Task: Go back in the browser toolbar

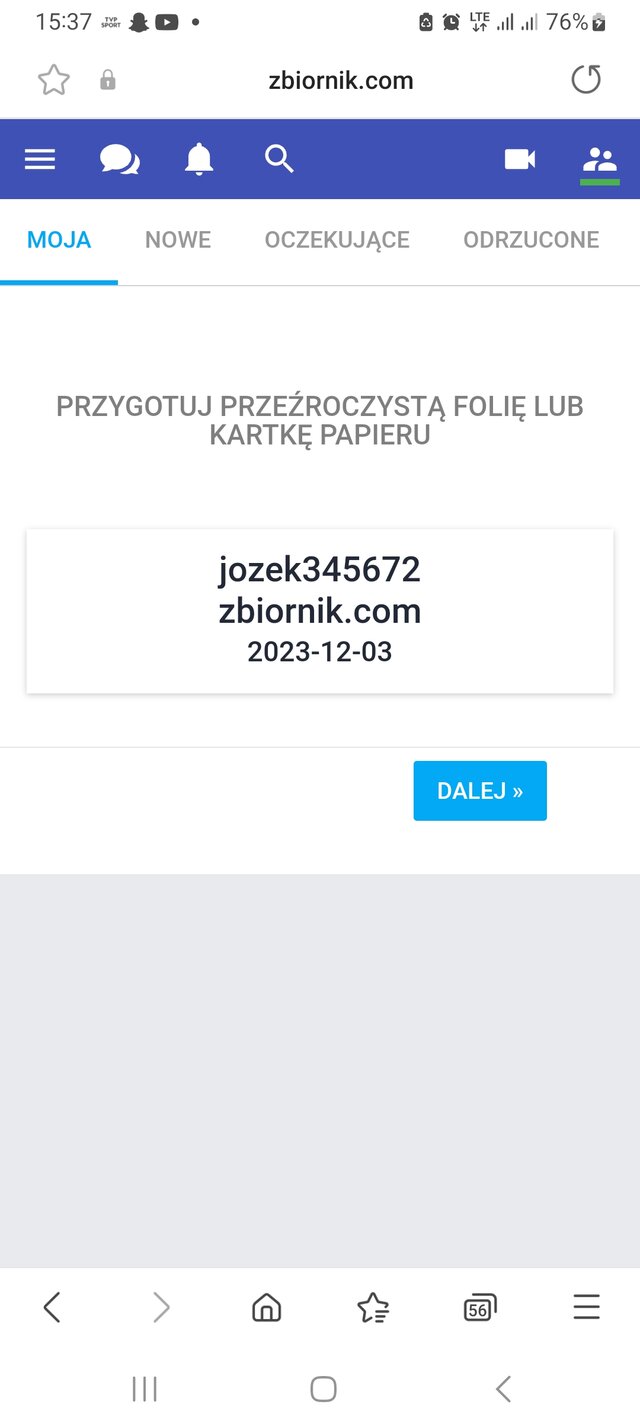Action: (x=52, y=1306)
